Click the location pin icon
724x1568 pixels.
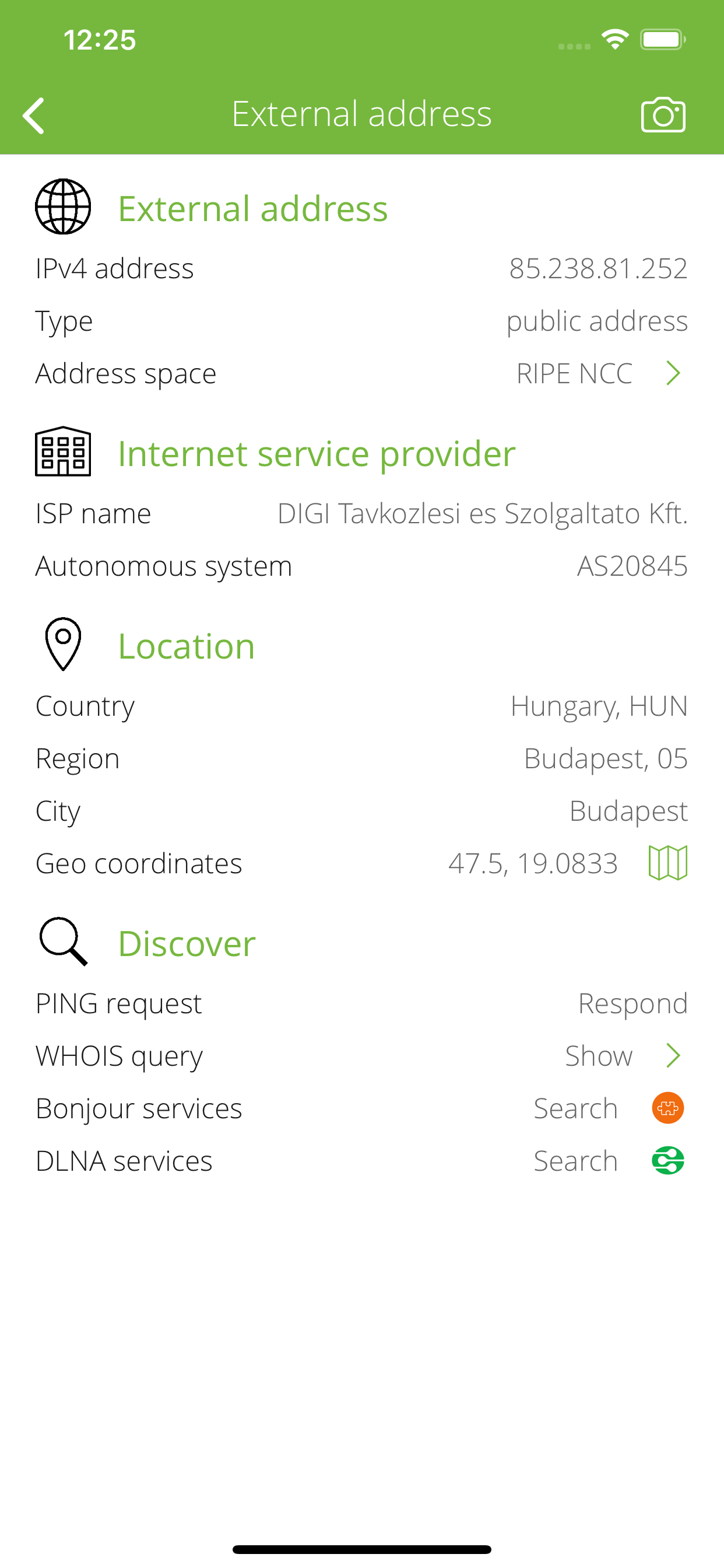pyautogui.click(x=63, y=644)
